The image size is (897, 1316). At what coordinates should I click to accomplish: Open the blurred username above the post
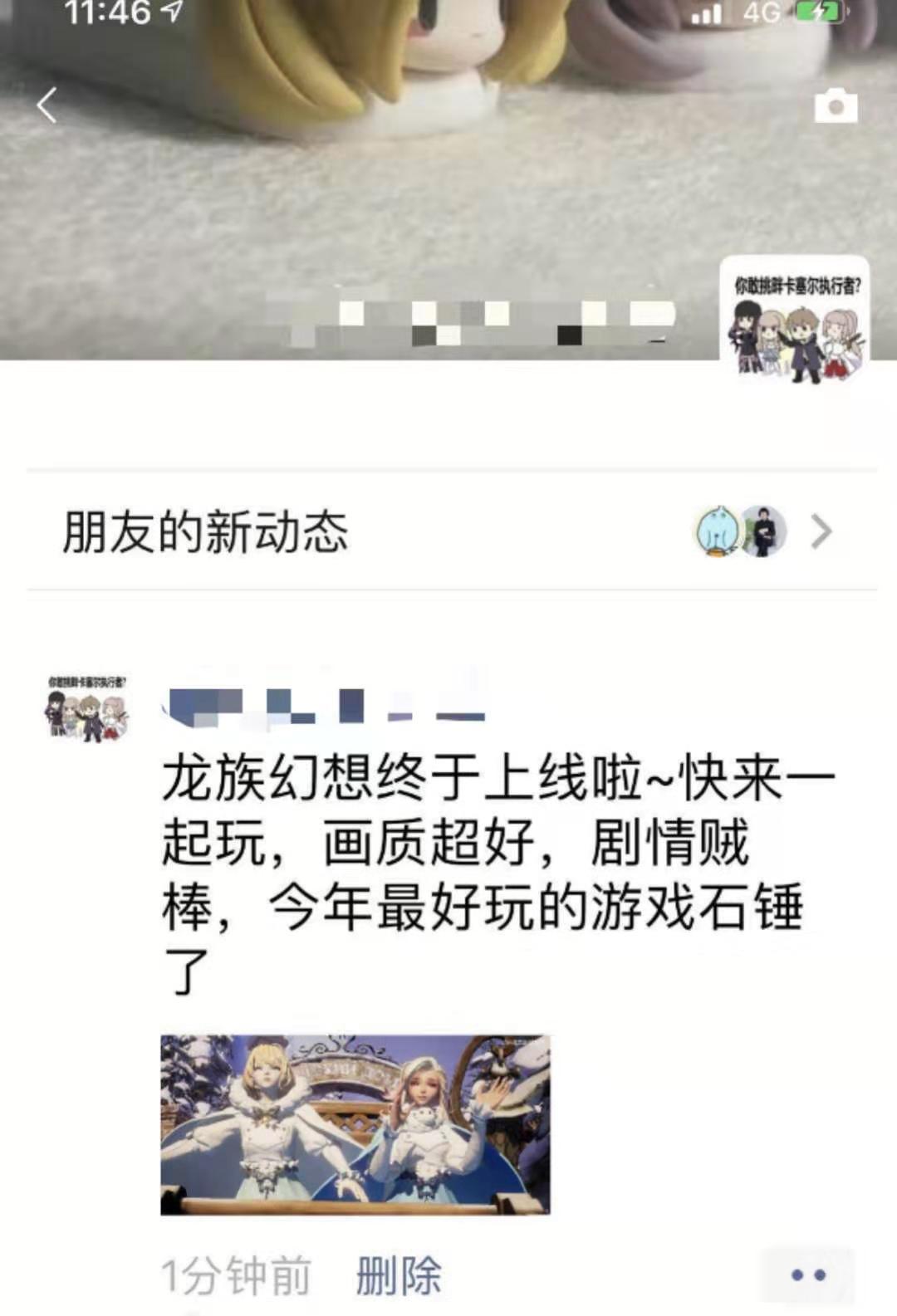326,707
